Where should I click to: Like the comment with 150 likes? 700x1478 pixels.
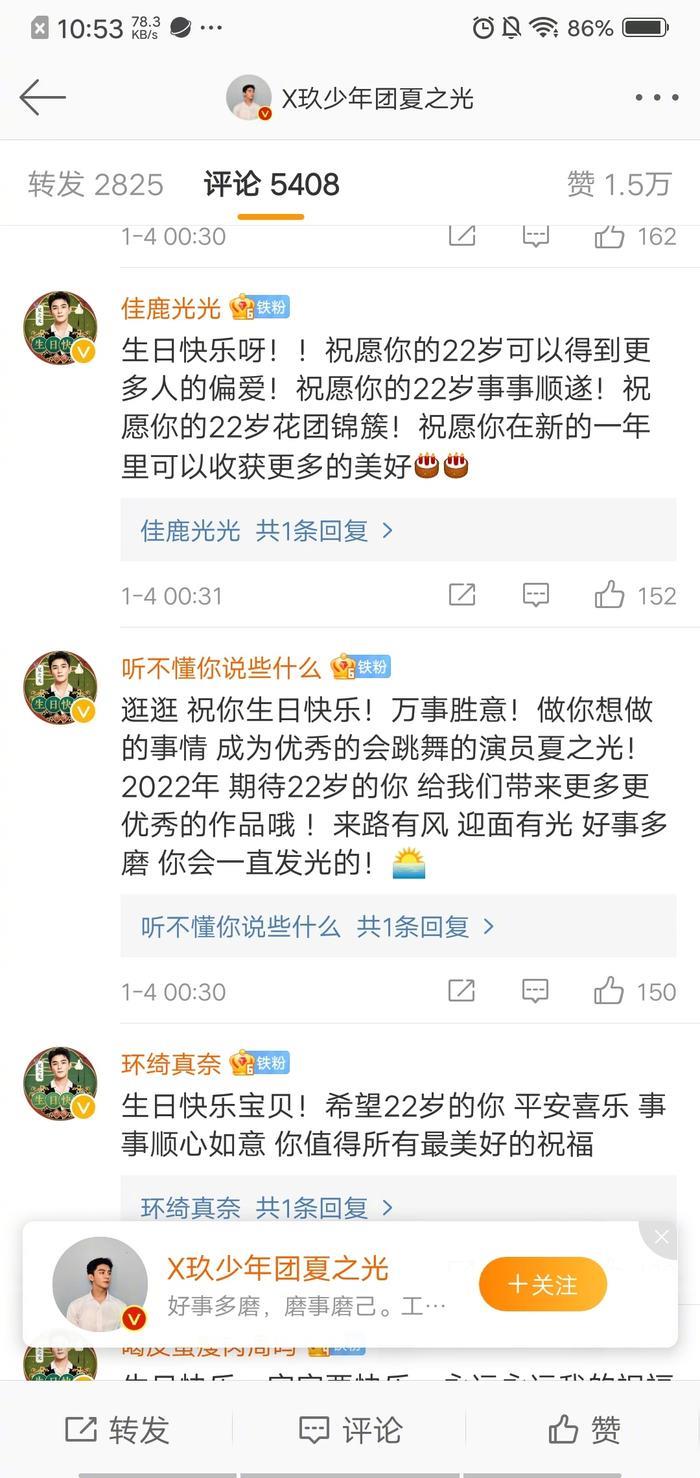(610, 992)
